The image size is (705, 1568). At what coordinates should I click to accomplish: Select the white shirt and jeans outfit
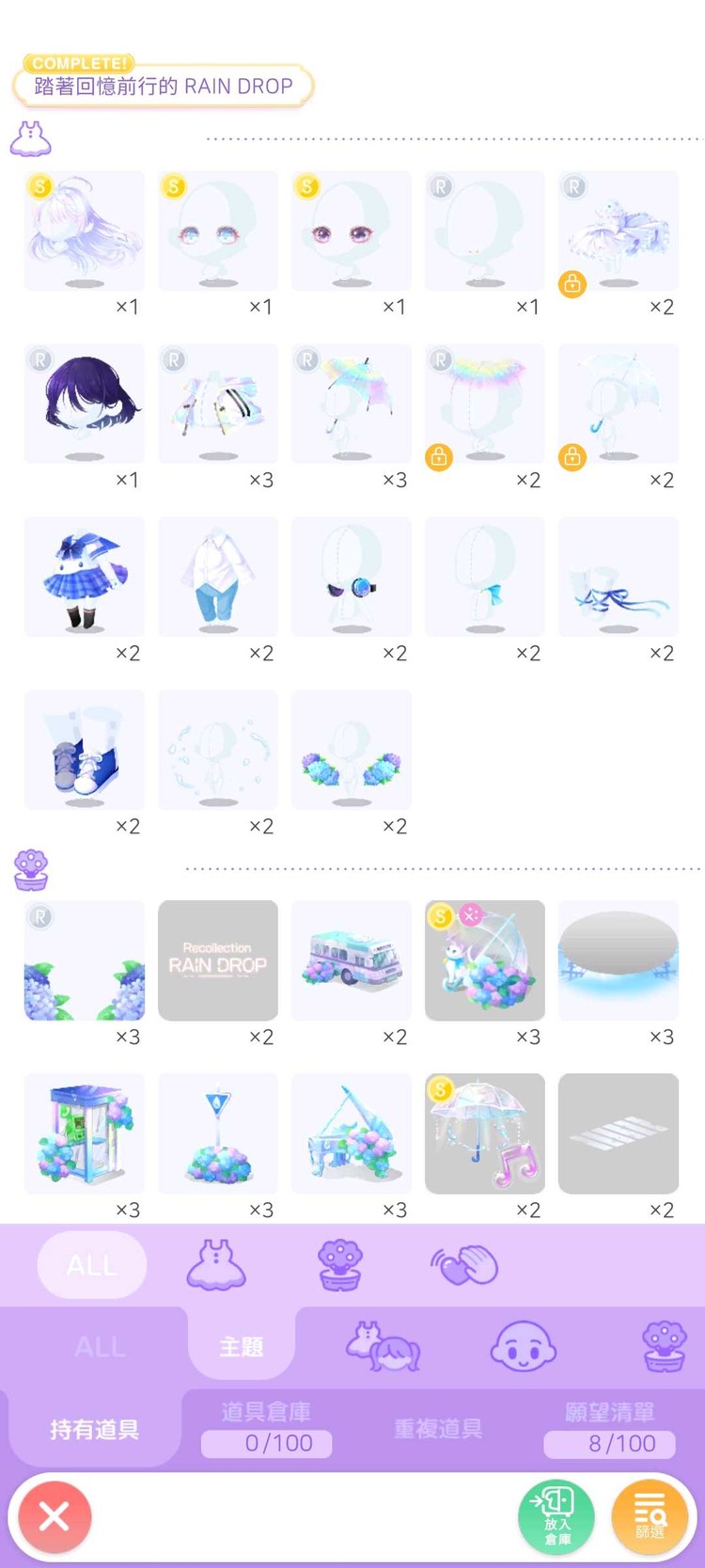click(x=218, y=576)
